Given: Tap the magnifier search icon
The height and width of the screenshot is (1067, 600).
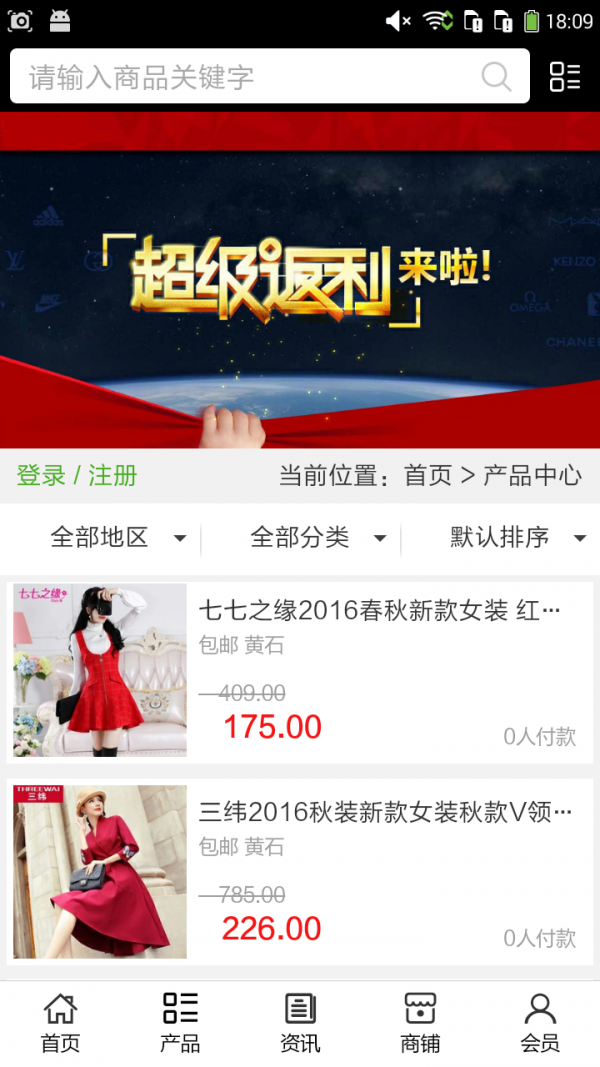Looking at the screenshot, I should [496, 77].
